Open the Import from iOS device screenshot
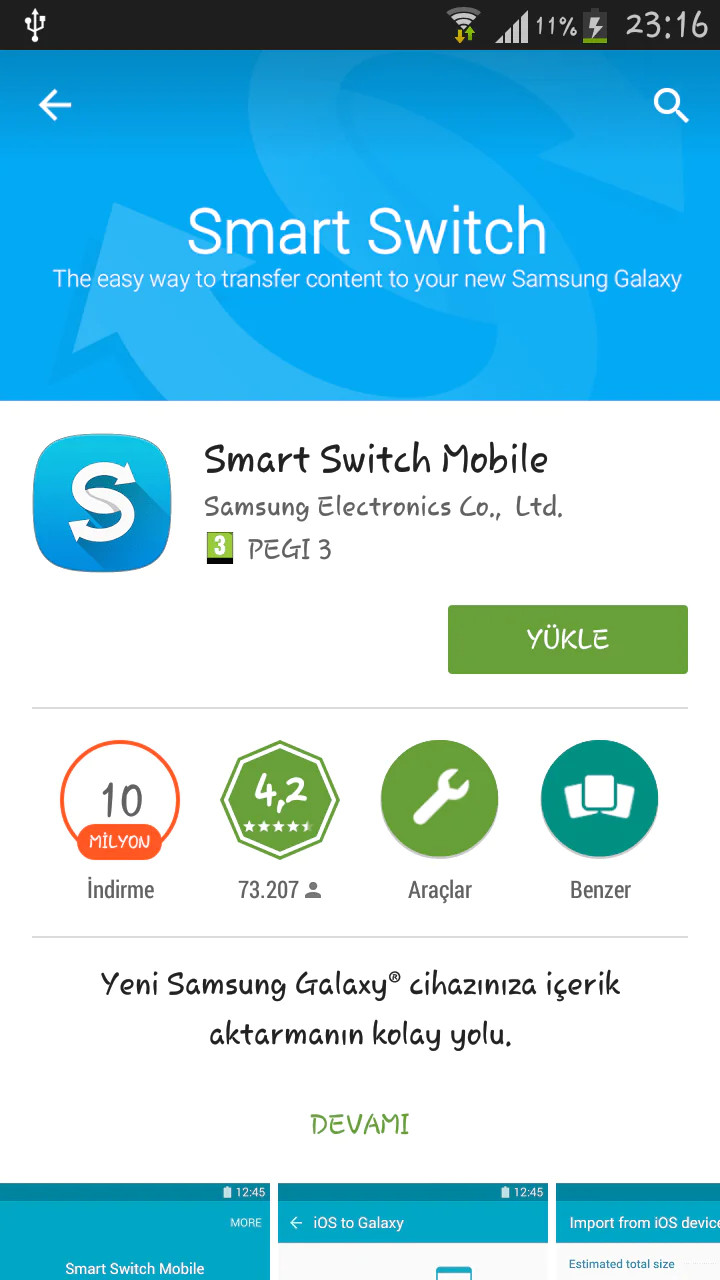Image resolution: width=720 pixels, height=1280 pixels. [638, 1232]
